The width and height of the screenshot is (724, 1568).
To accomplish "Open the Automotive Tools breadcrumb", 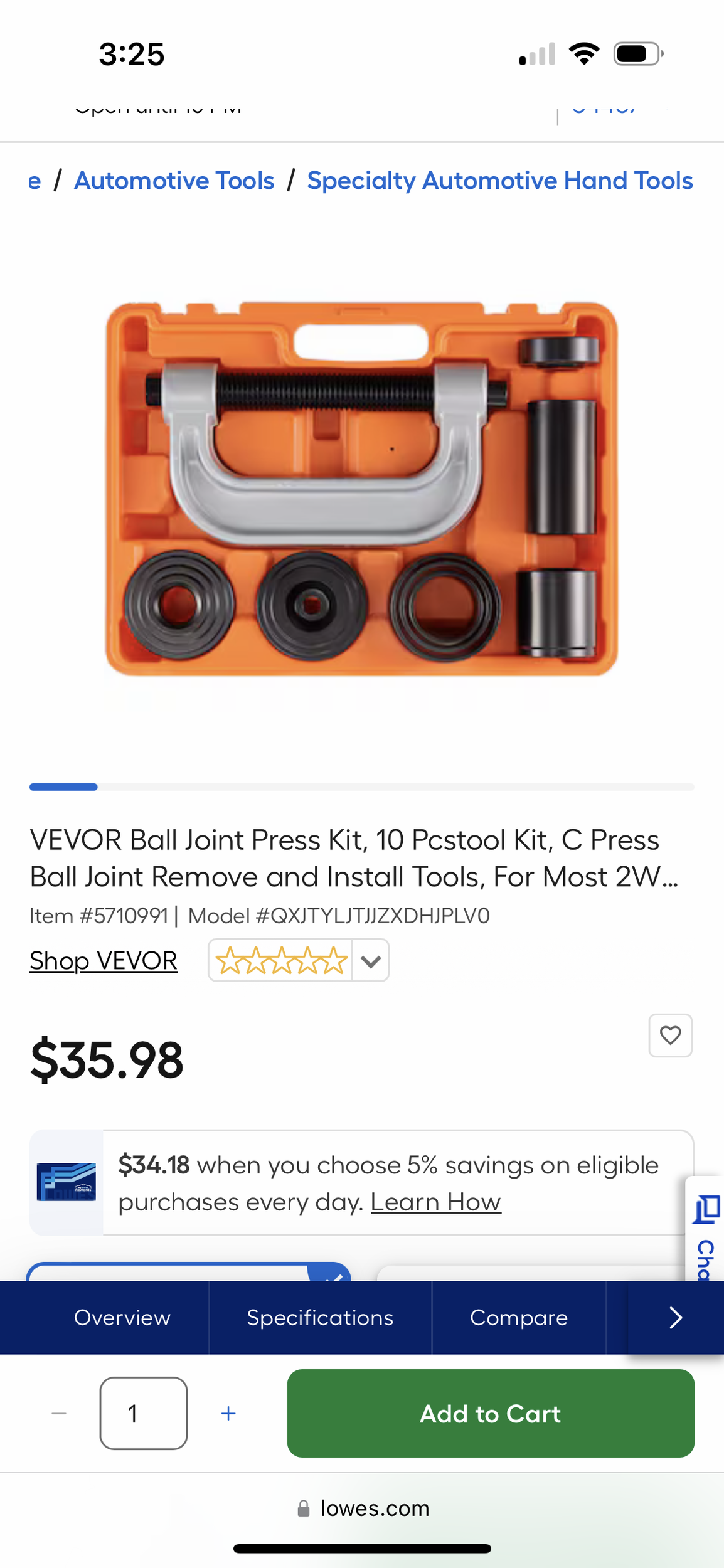I will [174, 181].
